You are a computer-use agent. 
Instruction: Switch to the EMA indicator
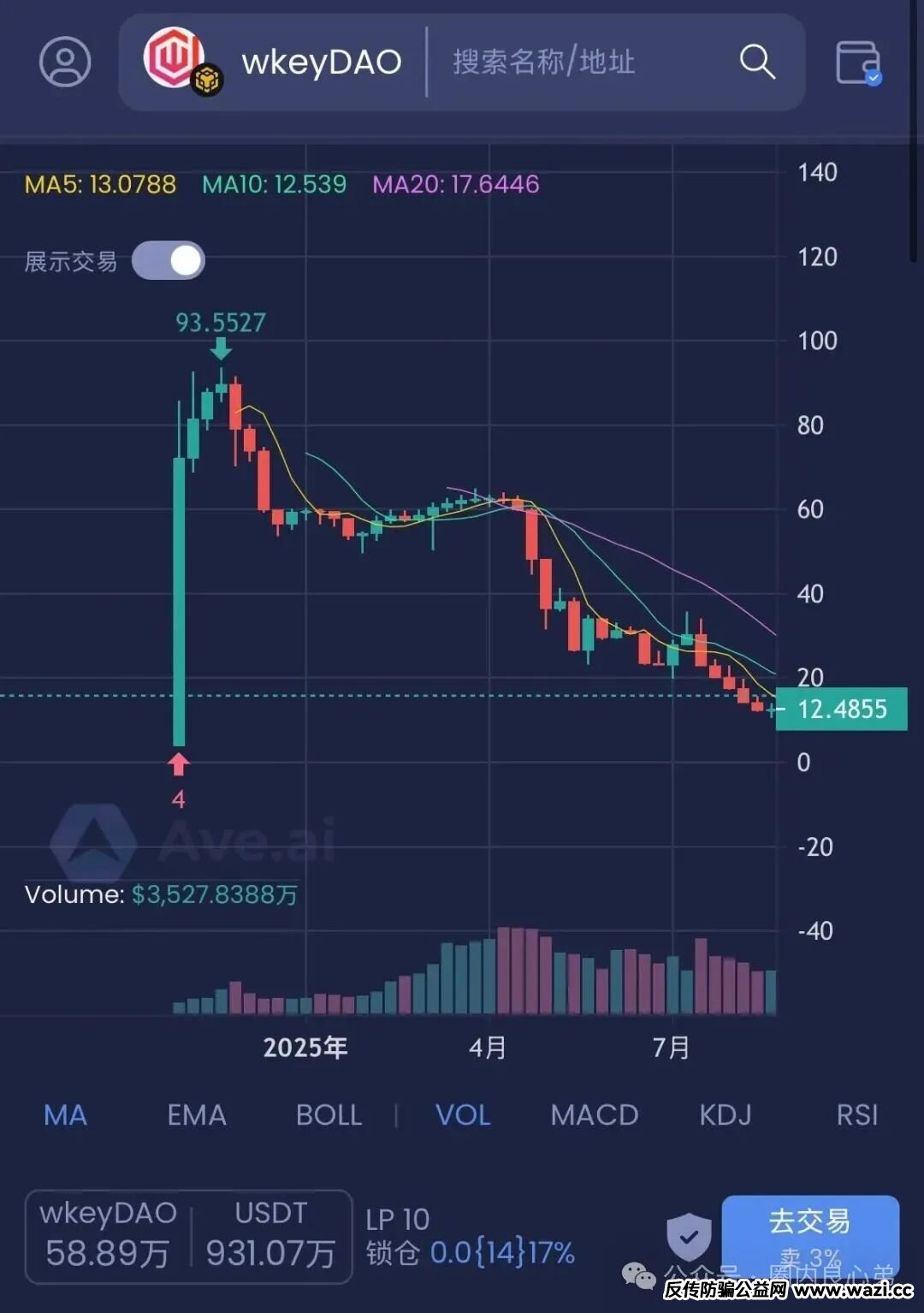point(197,1115)
